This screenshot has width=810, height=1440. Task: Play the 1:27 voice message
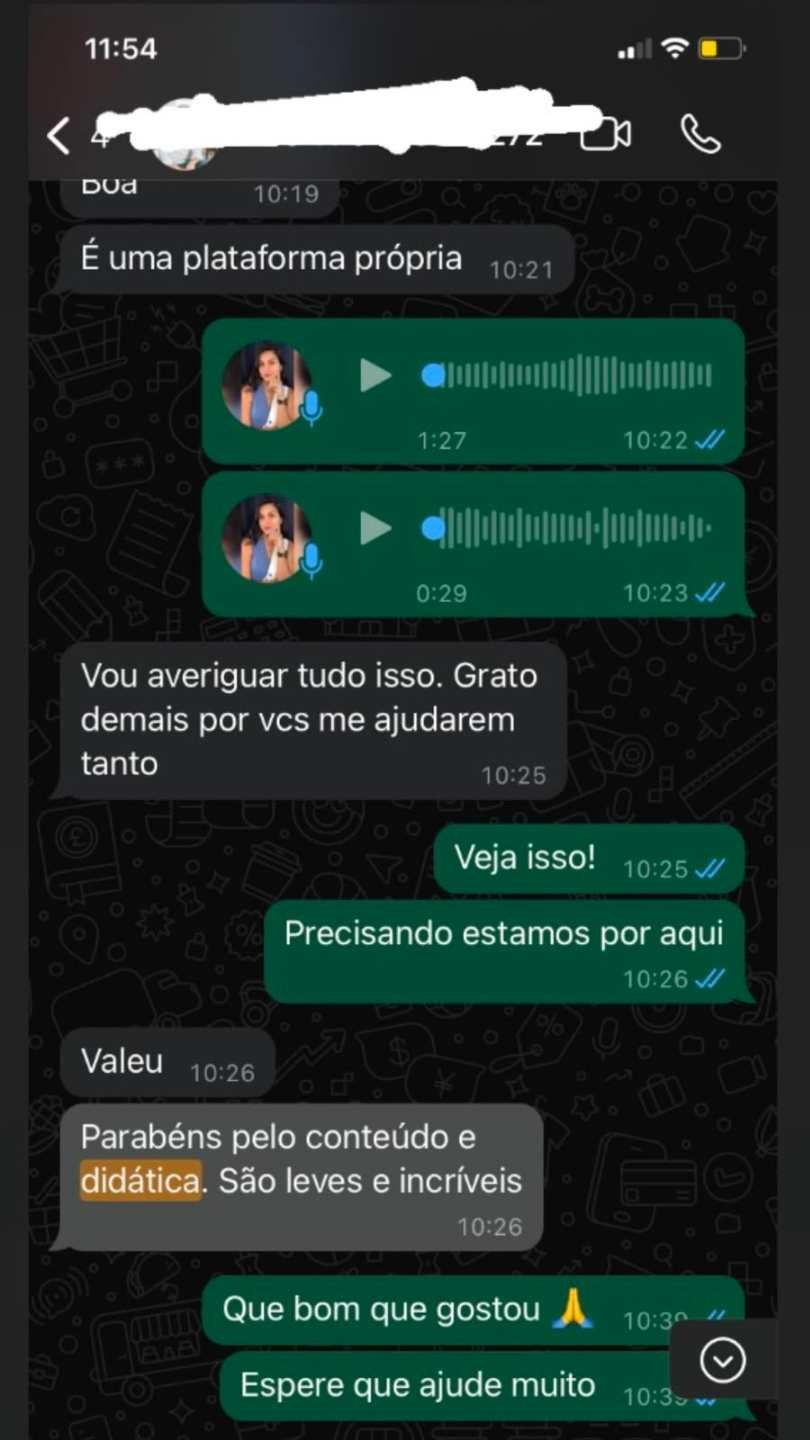[375, 376]
